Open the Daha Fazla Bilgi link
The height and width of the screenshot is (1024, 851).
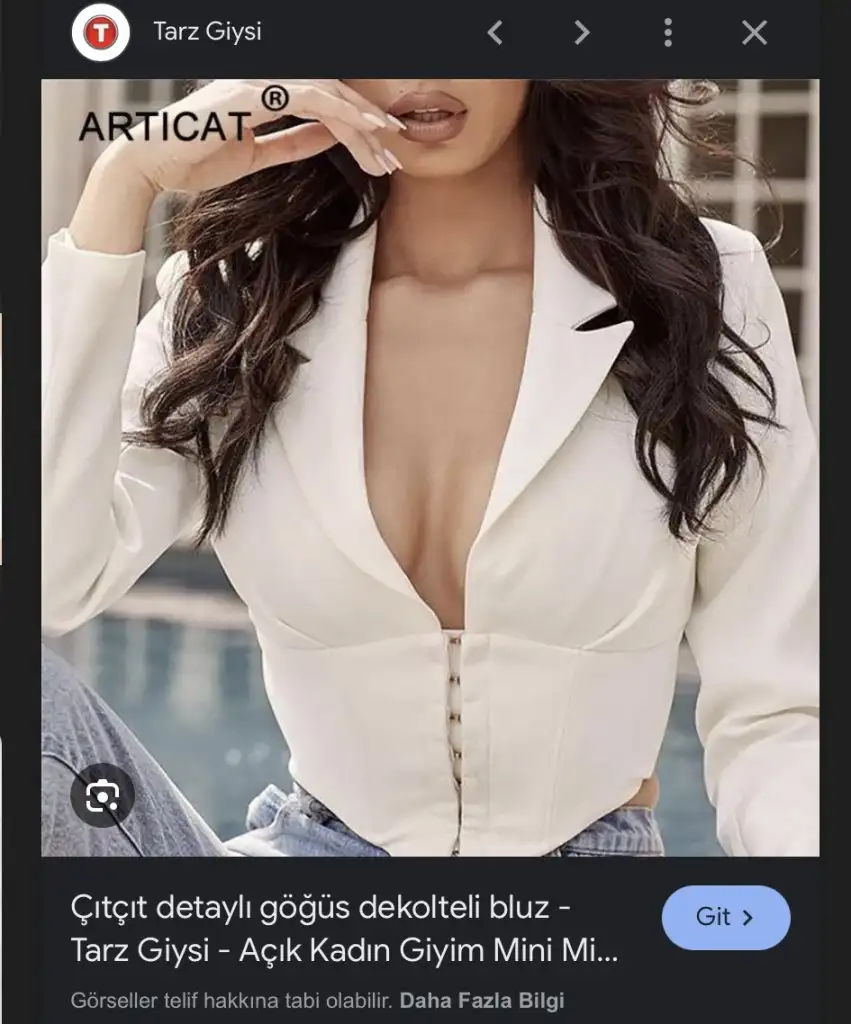[x=482, y=1000]
